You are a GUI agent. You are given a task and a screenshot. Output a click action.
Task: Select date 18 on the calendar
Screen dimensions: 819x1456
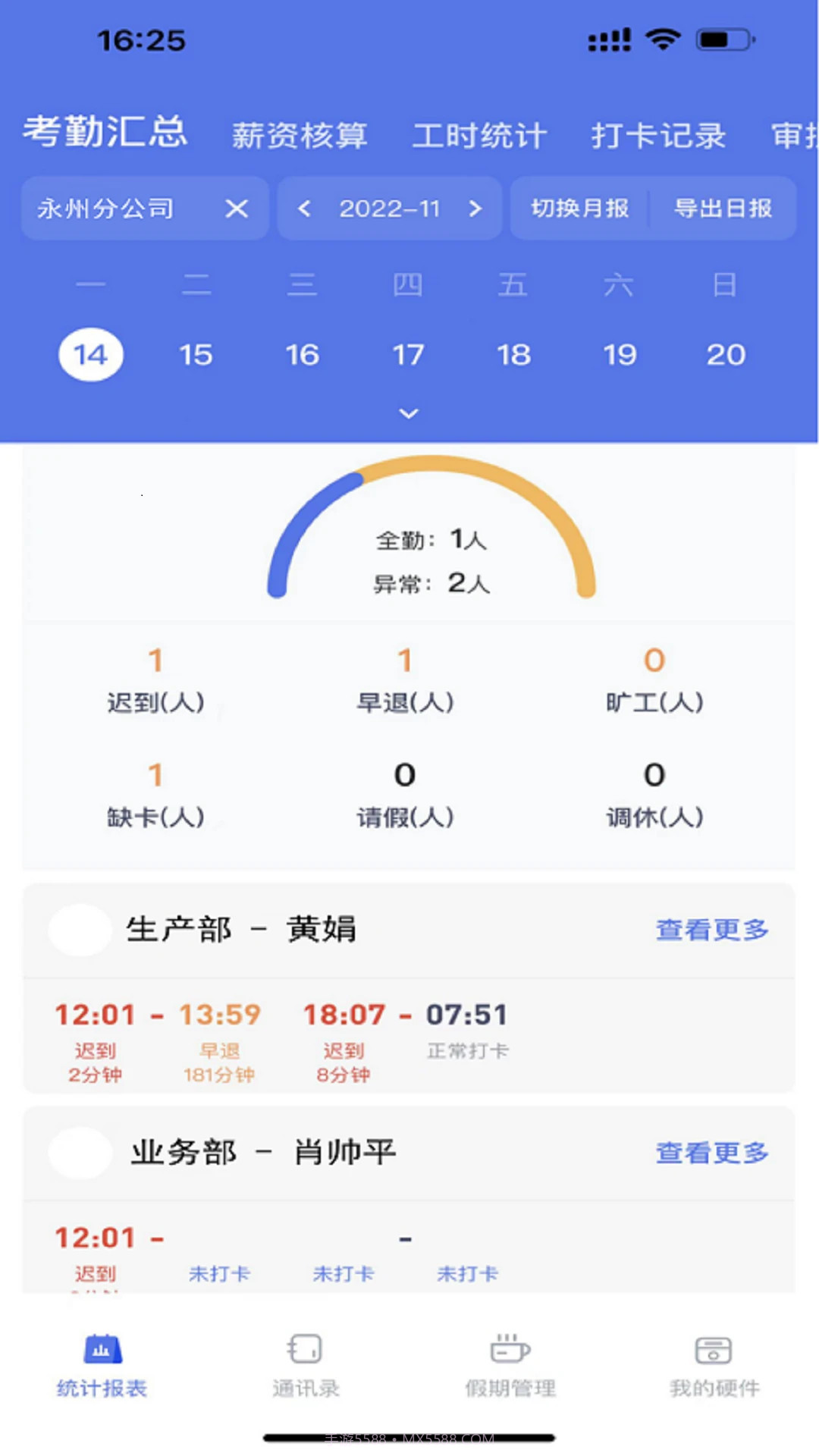pos(514,354)
